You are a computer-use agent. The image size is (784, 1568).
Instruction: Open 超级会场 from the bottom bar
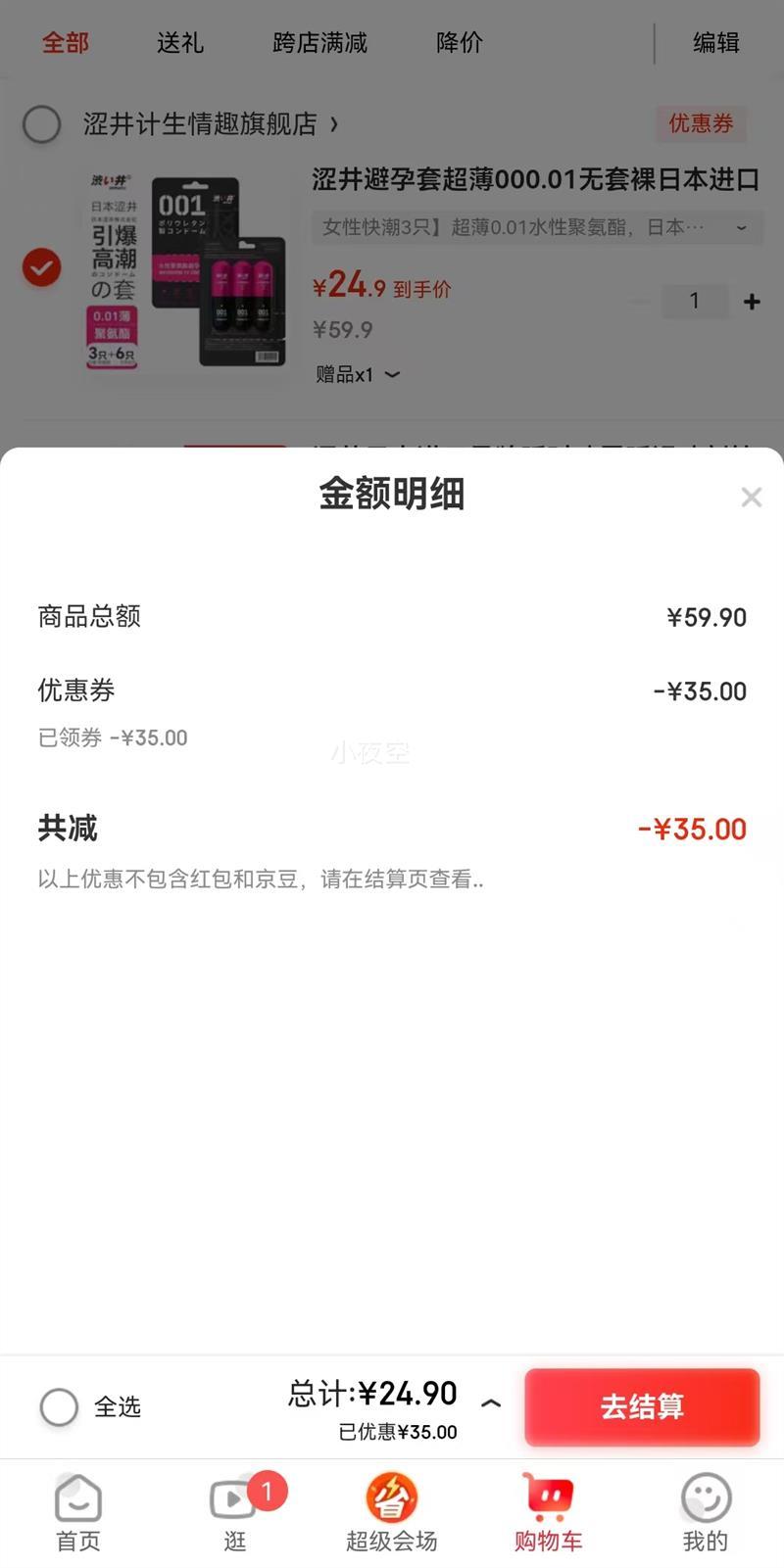pos(392,1513)
